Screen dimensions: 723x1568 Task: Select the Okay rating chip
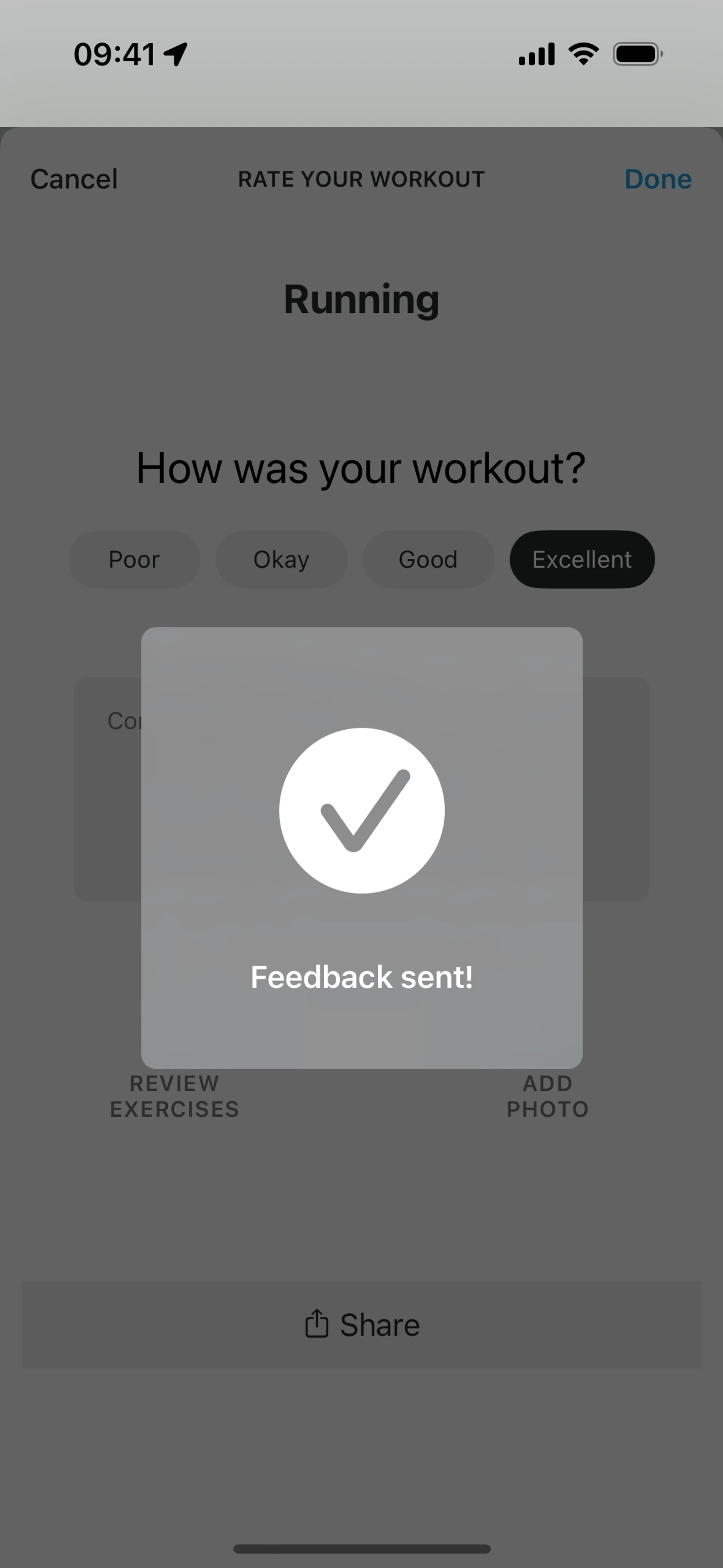pos(281,559)
